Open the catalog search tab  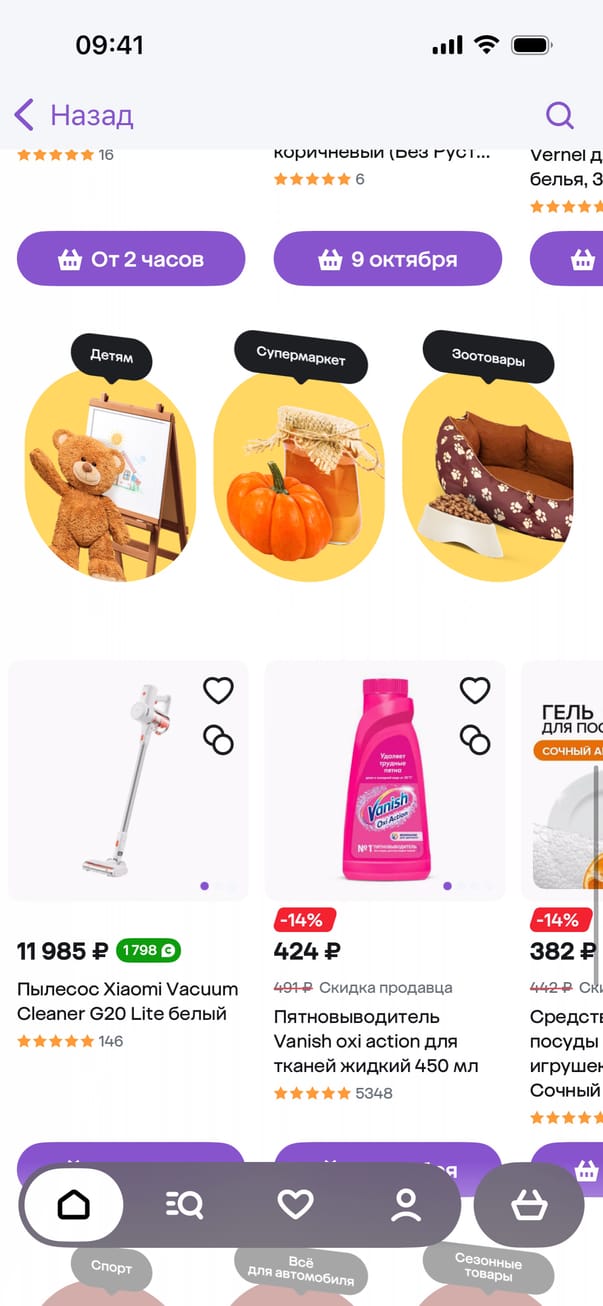(184, 1205)
